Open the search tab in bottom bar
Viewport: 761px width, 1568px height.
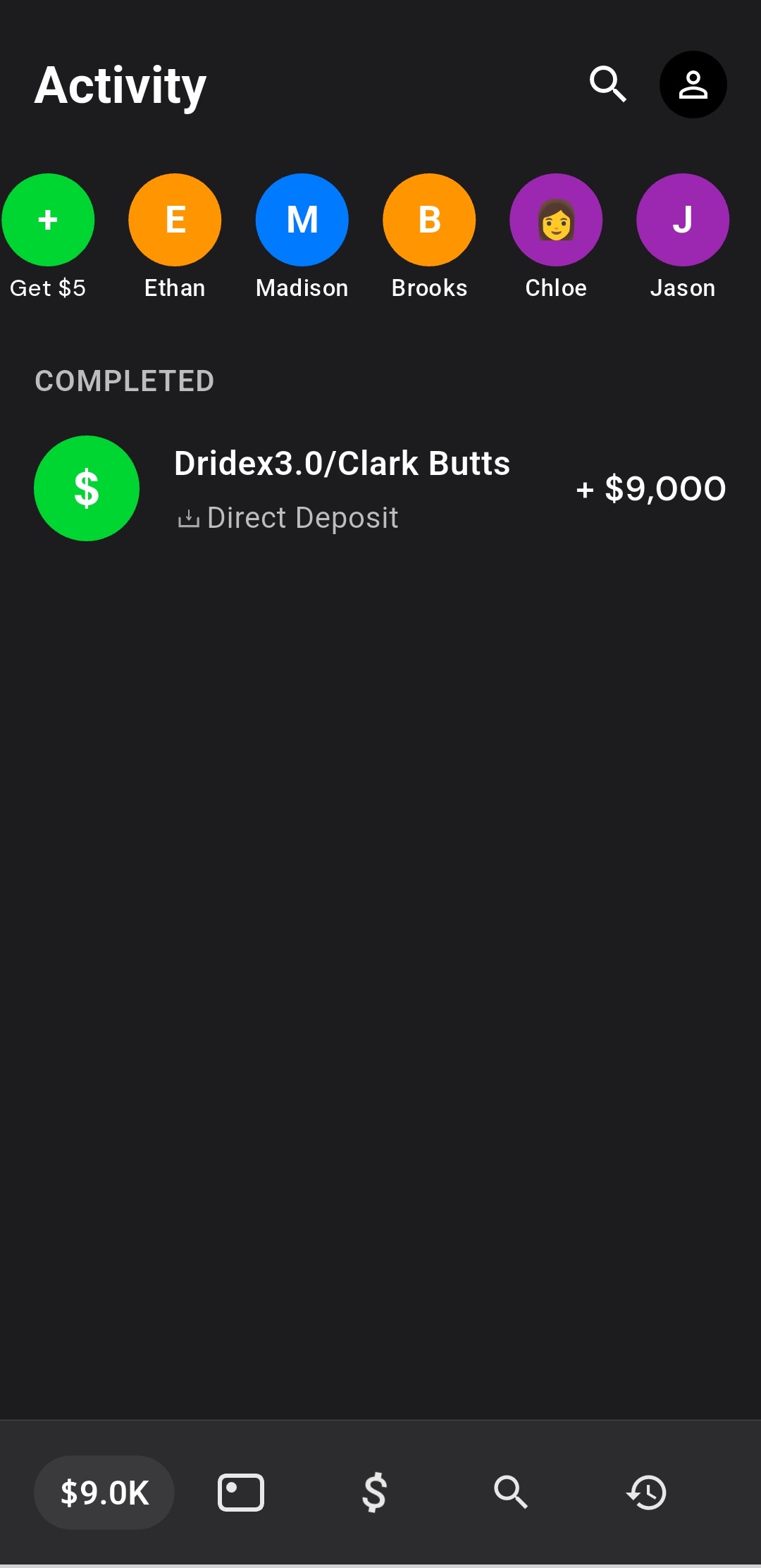click(511, 1493)
